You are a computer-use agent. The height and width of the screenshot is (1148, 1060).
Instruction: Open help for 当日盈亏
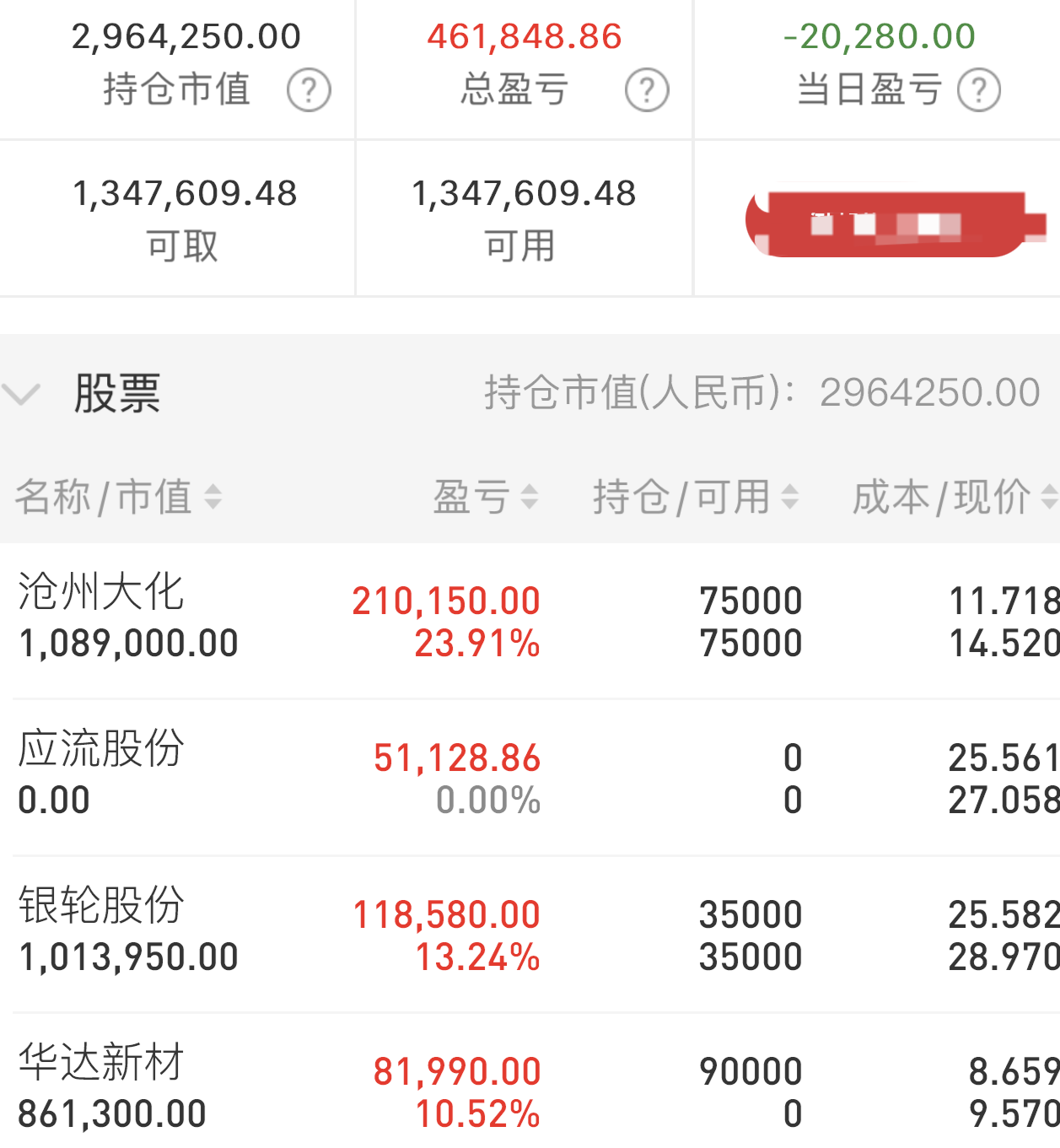click(978, 88)
